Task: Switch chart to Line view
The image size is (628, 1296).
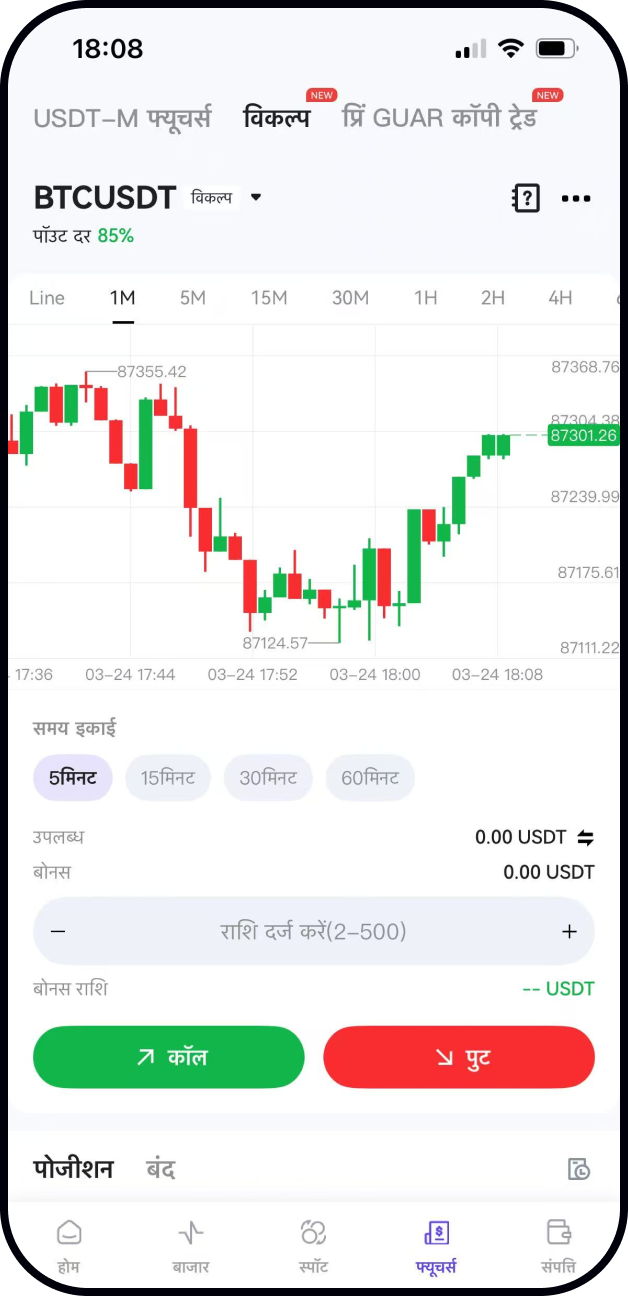Action: [47, 298]
